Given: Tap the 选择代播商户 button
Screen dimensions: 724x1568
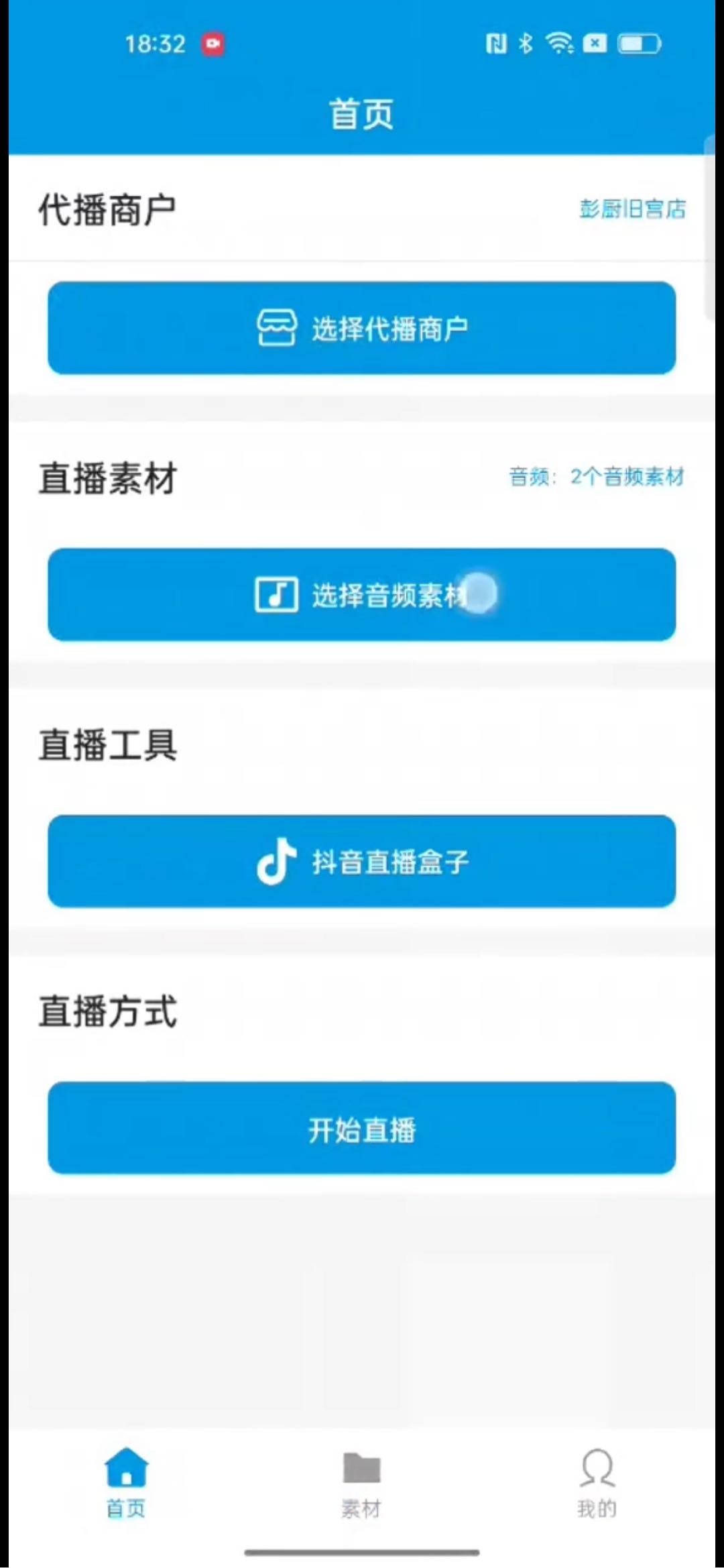Looking at the screenshot, I should tap(361, 328).
